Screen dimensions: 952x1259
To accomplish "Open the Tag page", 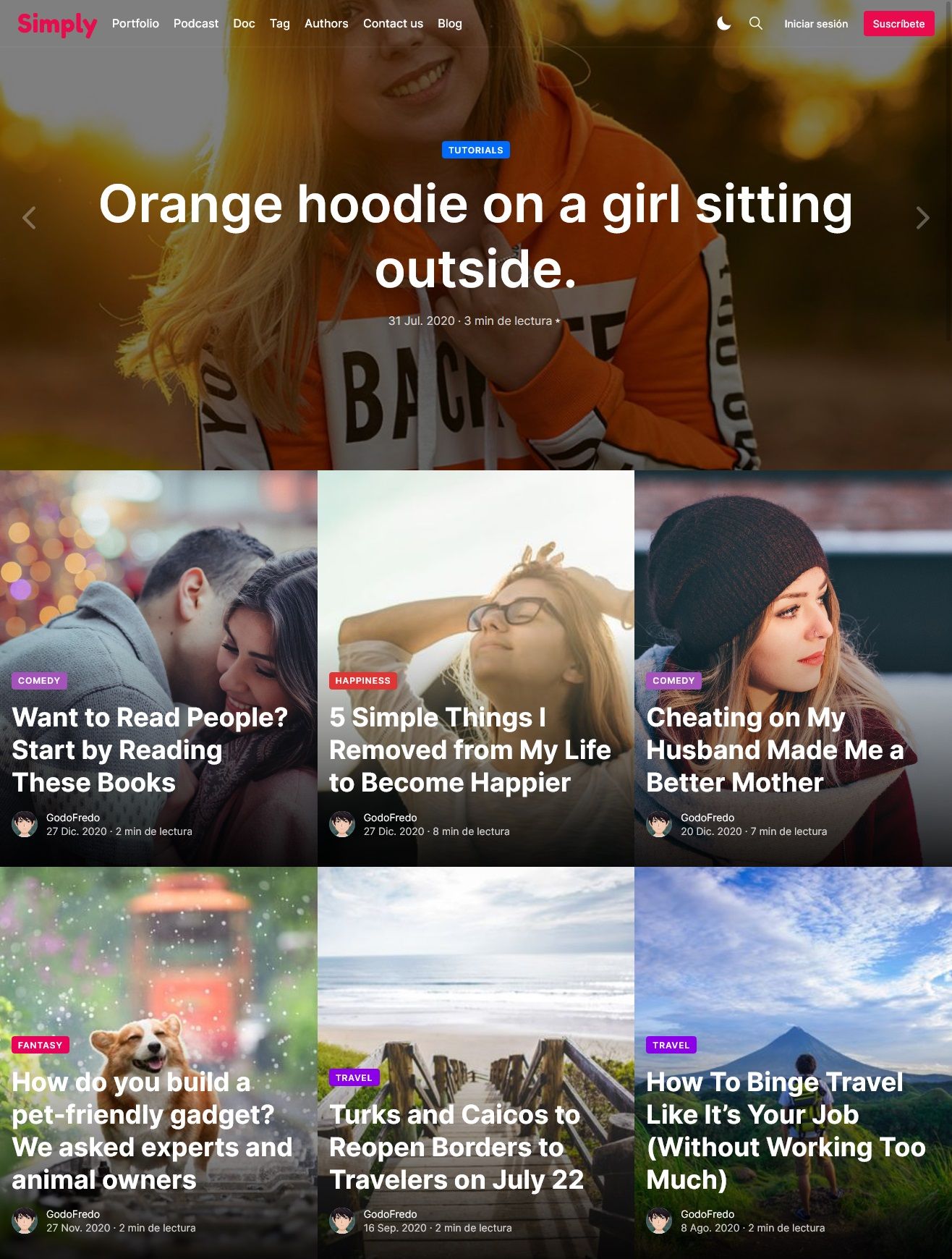I will (x=279, y=24).
